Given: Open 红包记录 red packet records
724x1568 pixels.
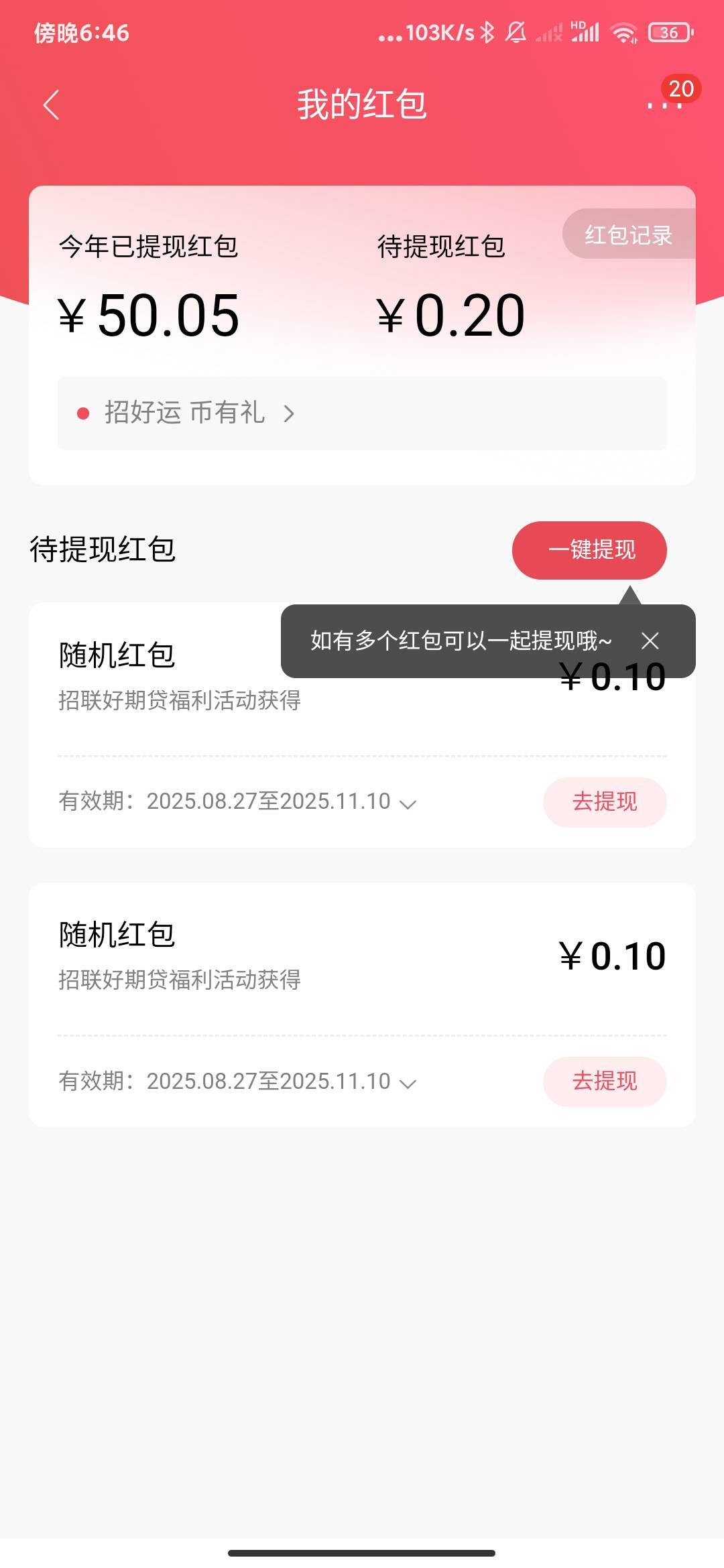Looking at the screenshot, I should [x=629, y=235].
